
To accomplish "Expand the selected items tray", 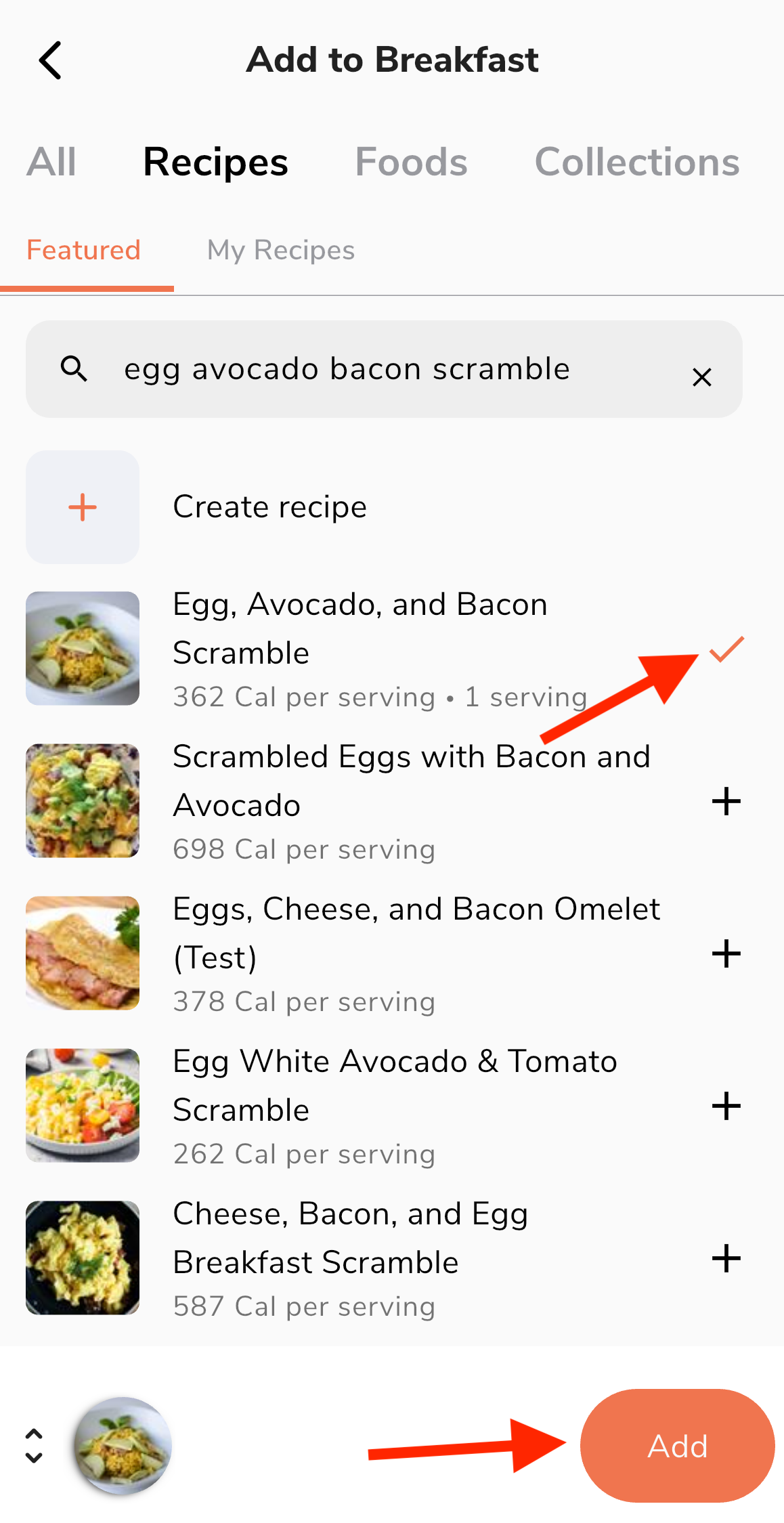I will coord(34,1446).
